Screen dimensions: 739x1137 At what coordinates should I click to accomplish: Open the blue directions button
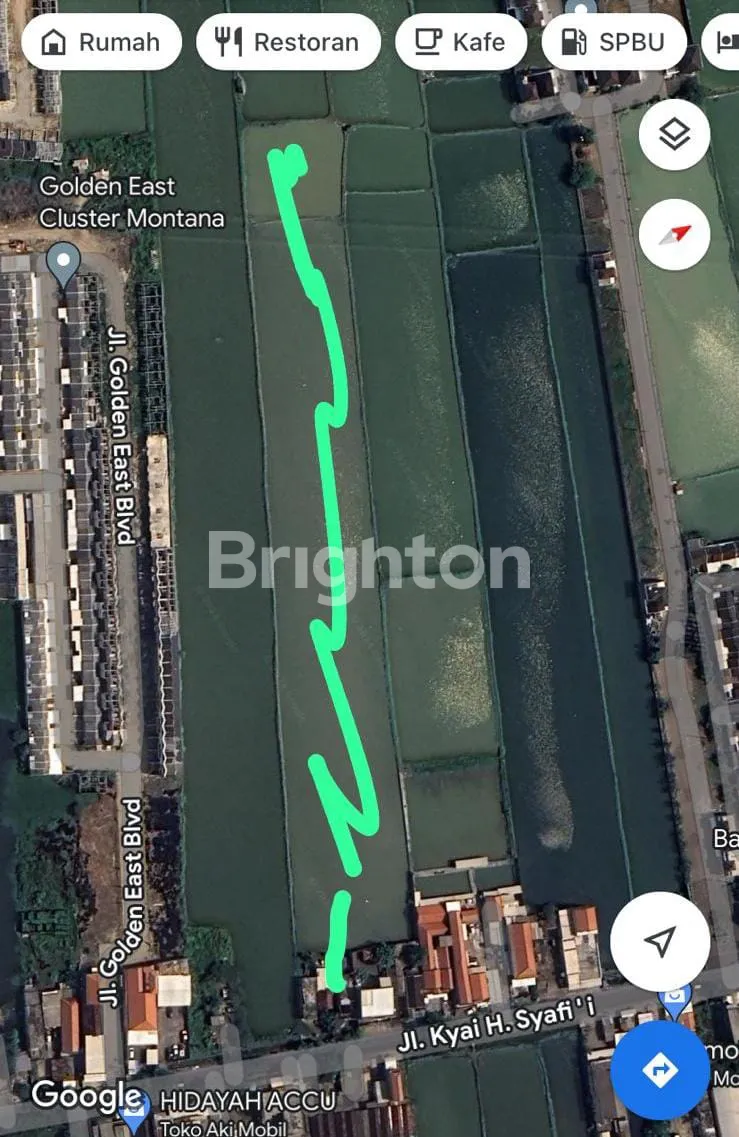tap(660, 1070)
